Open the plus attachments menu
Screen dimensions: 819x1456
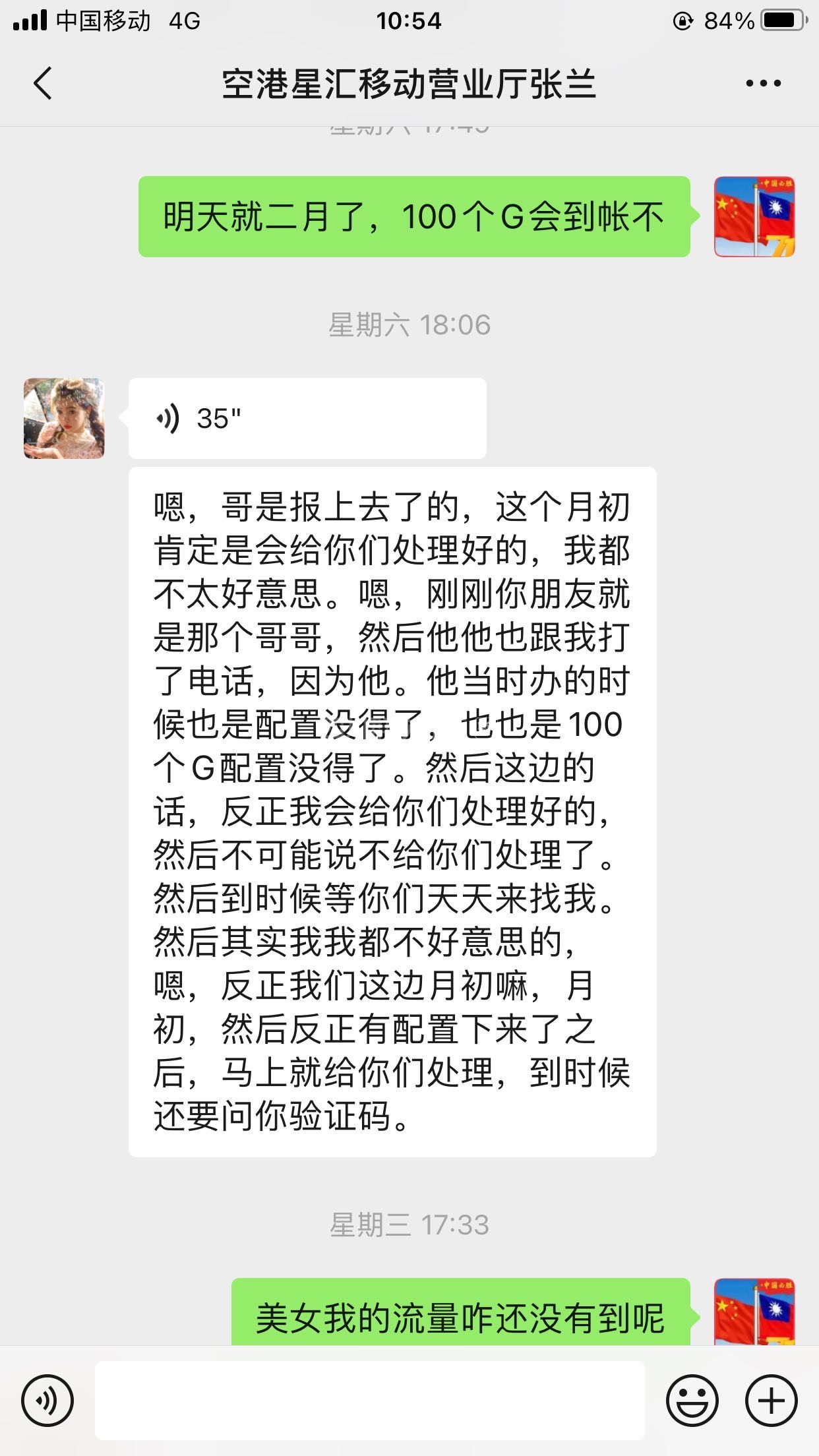771,1401
